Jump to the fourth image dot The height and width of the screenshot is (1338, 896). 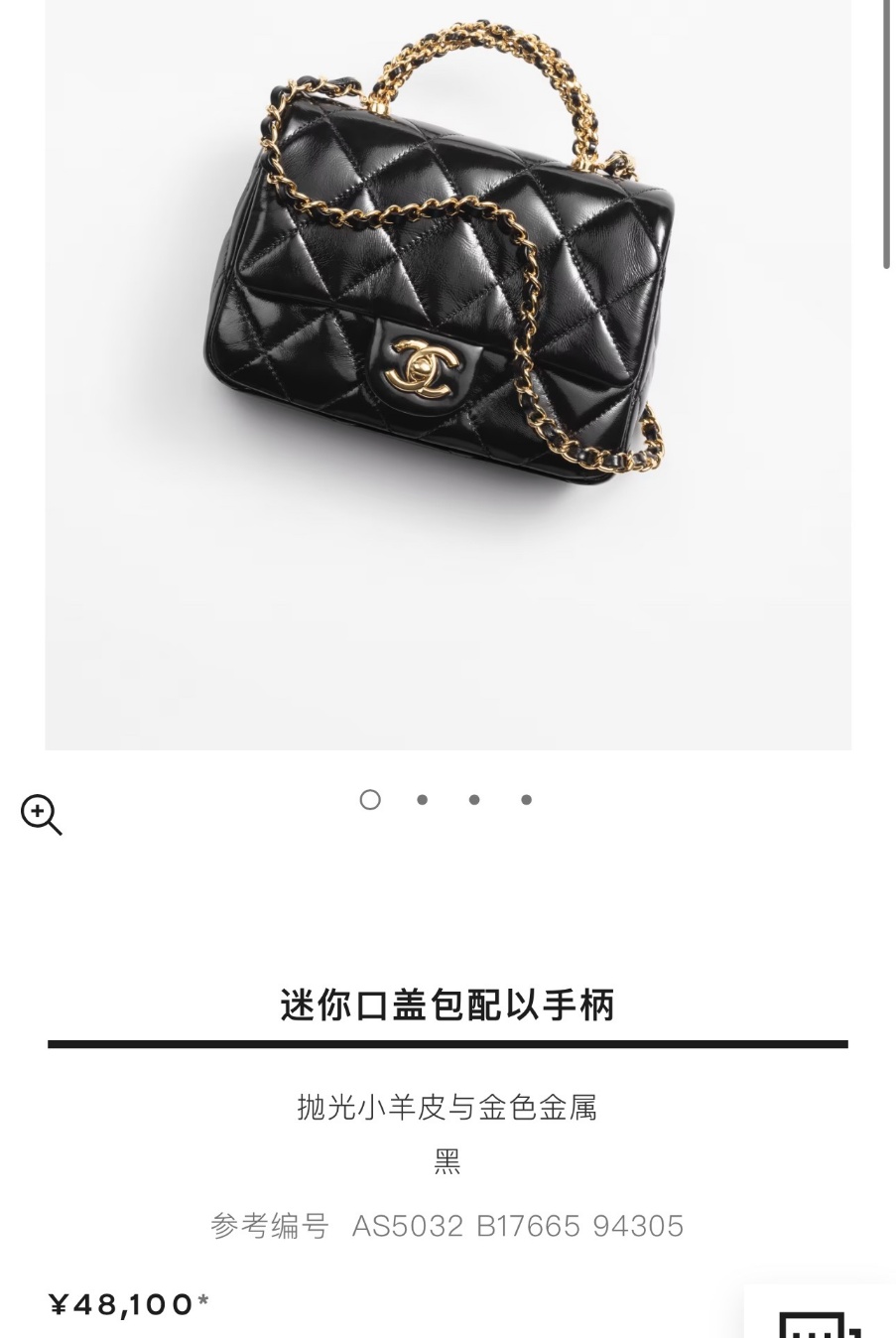(527, 800)
